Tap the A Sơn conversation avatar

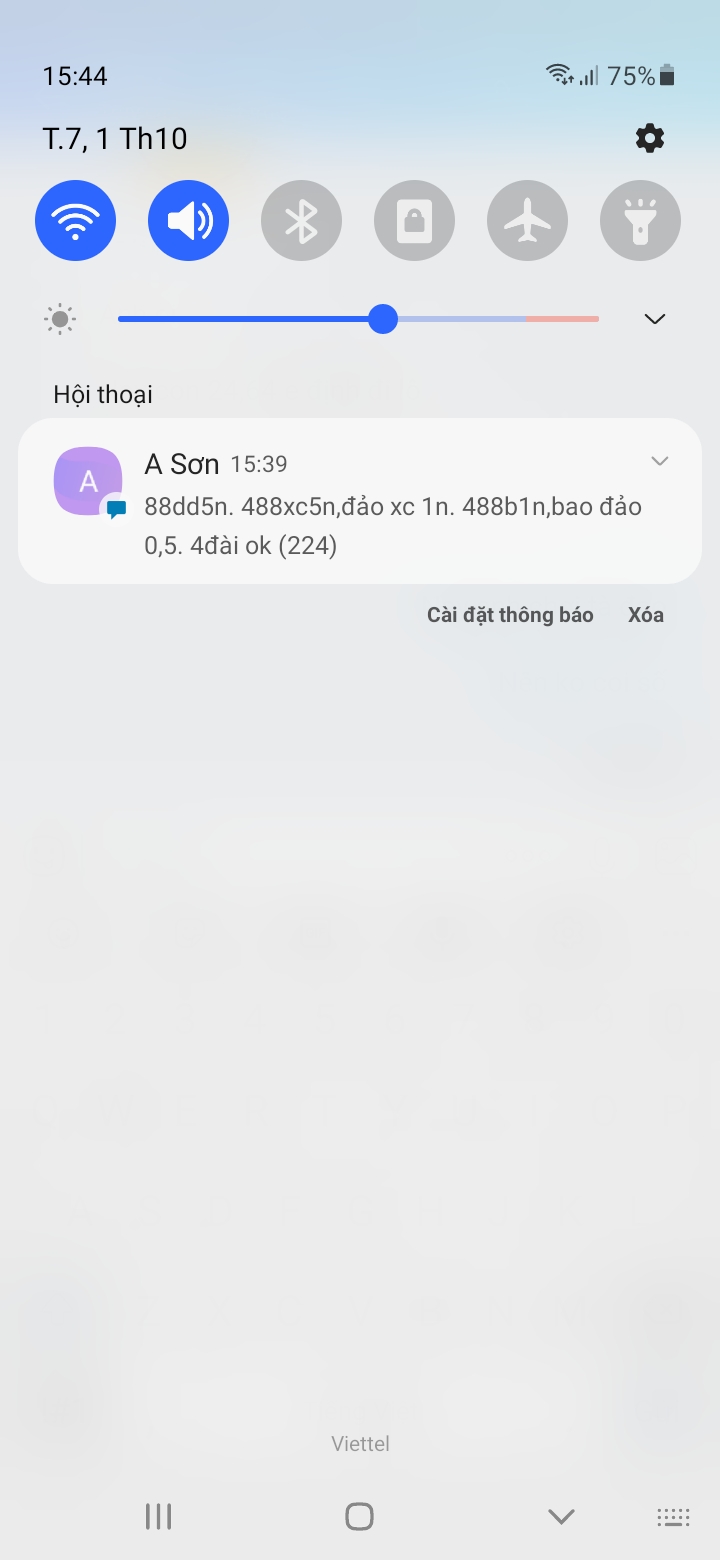click(x=87, y=481)
